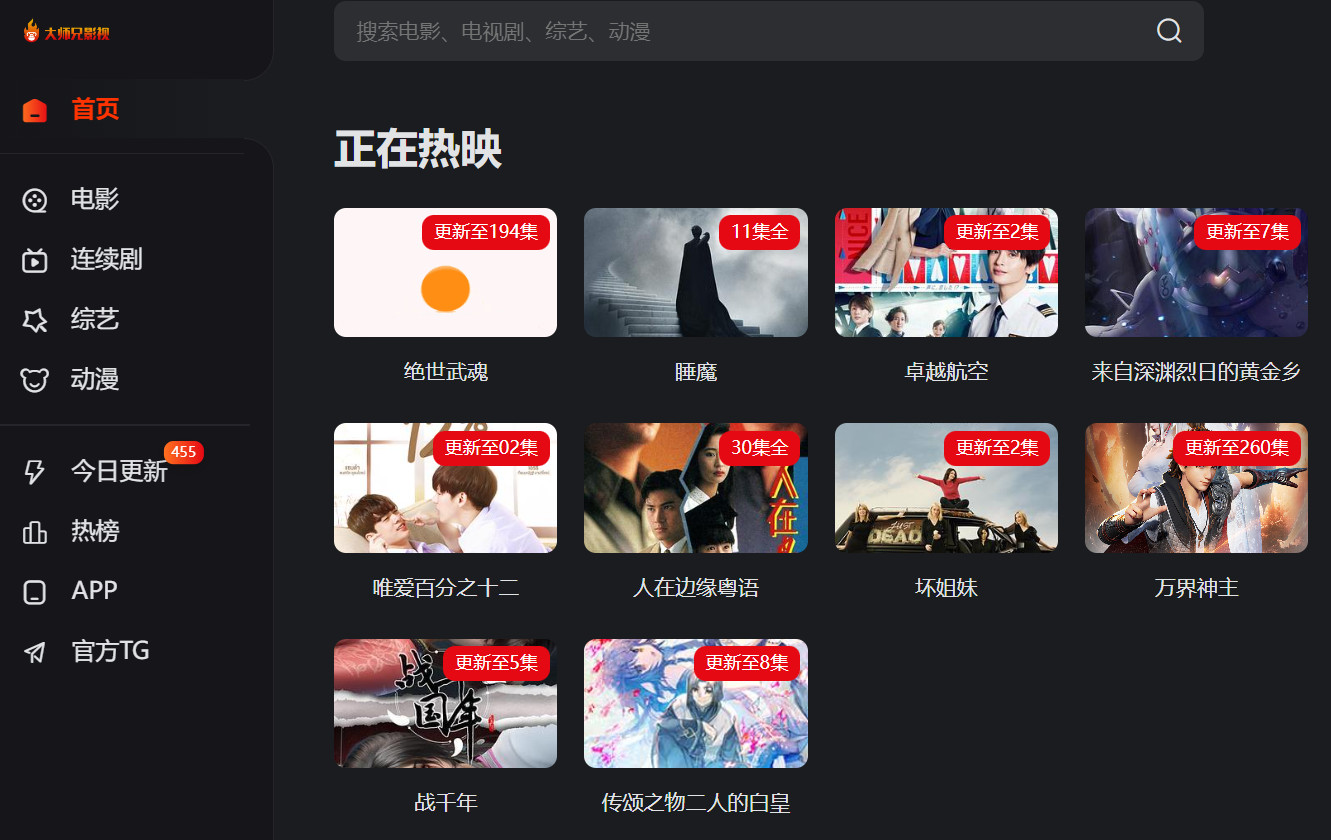Select the 动漫 category
The height and width of the screenshot is (840, 1331).
(95, 380)
